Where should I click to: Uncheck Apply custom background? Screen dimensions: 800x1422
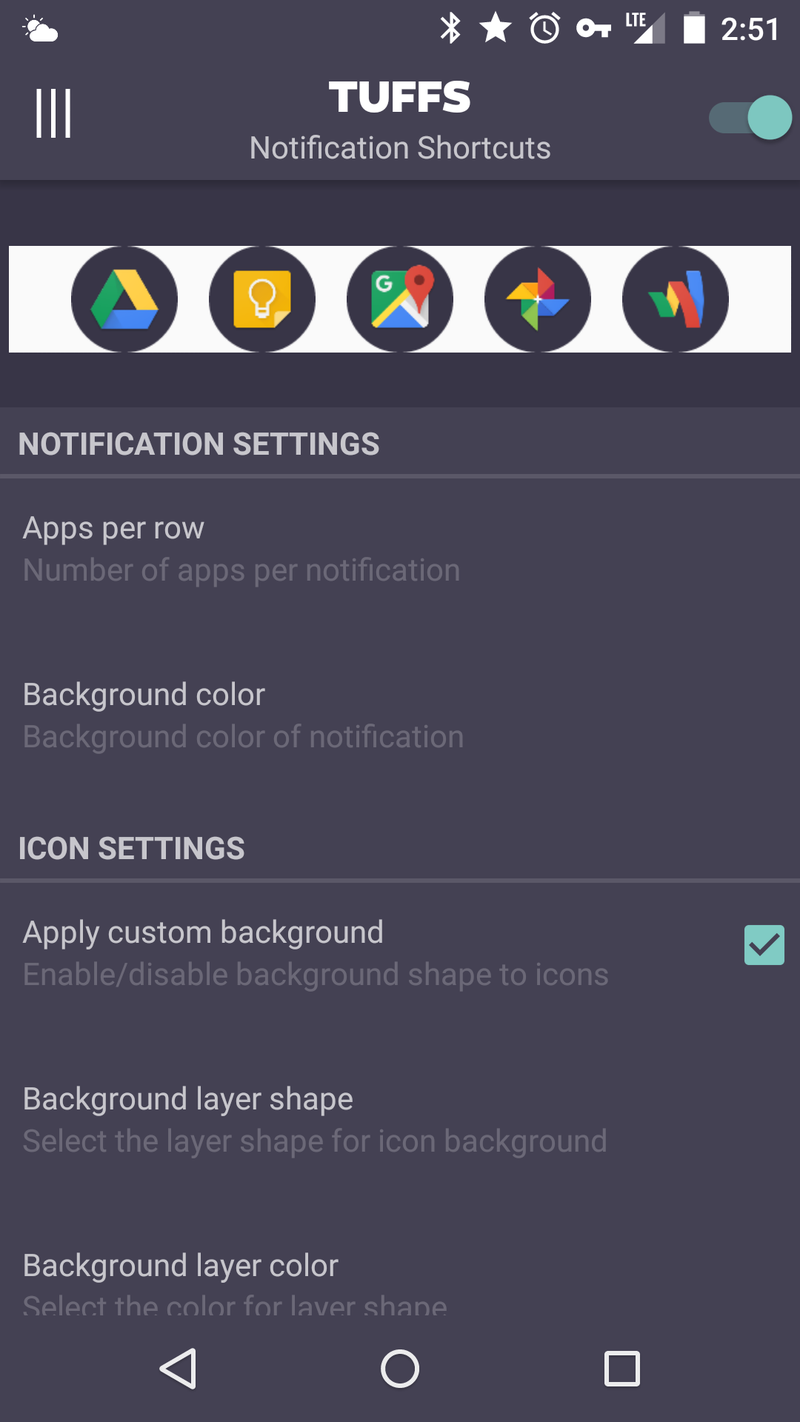pyautogui.click(x=764, y=945)
